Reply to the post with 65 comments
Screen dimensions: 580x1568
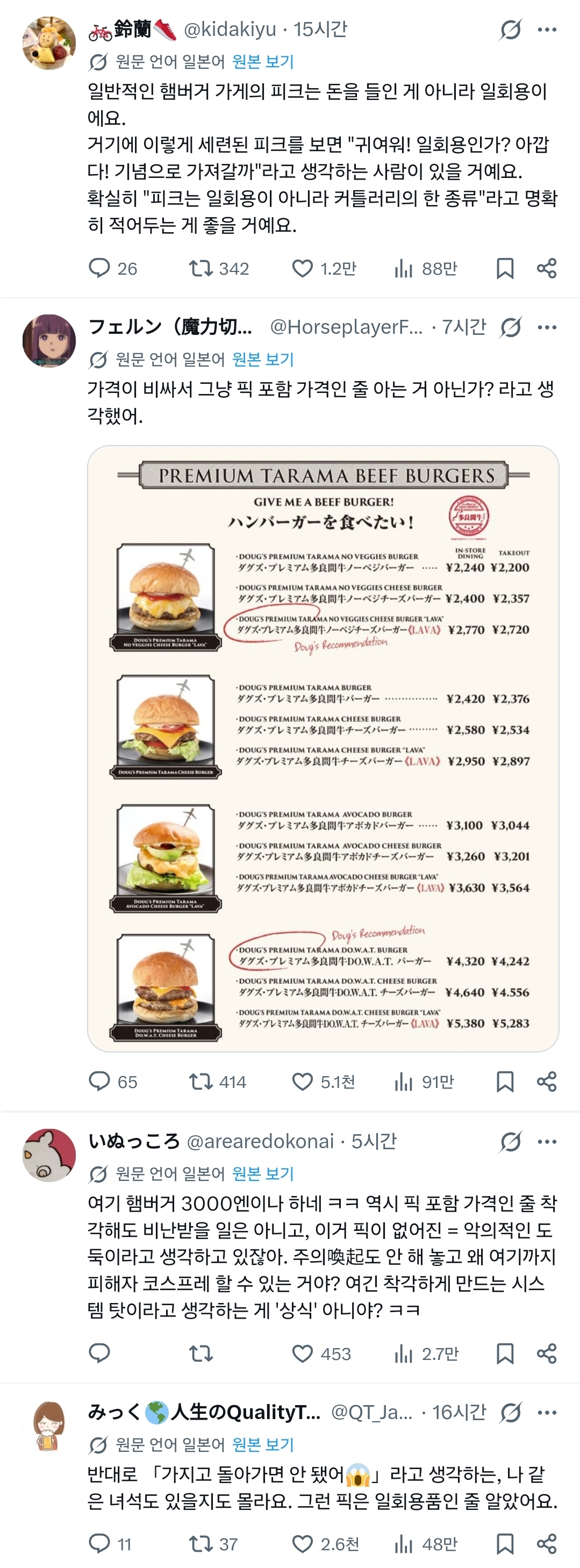(99, 1082)
